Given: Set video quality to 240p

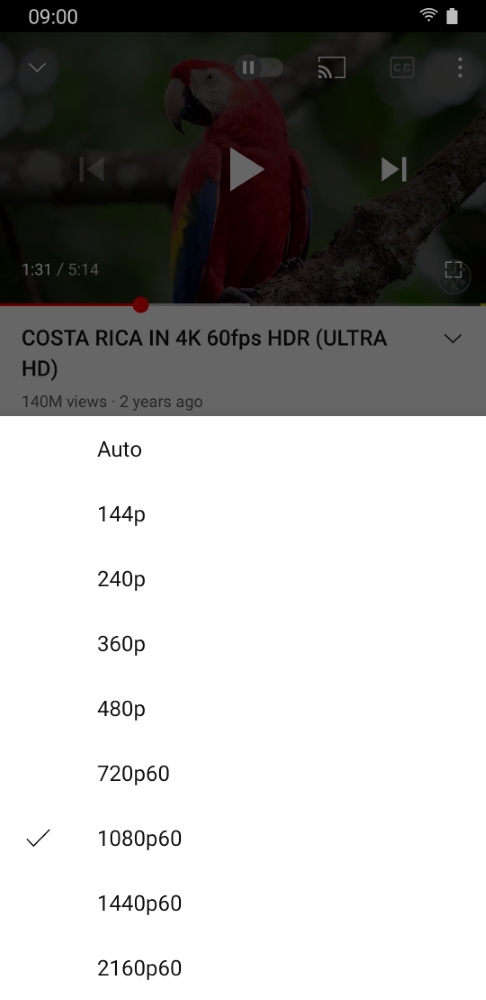Looking at the screenshot, I should (243, 579).
